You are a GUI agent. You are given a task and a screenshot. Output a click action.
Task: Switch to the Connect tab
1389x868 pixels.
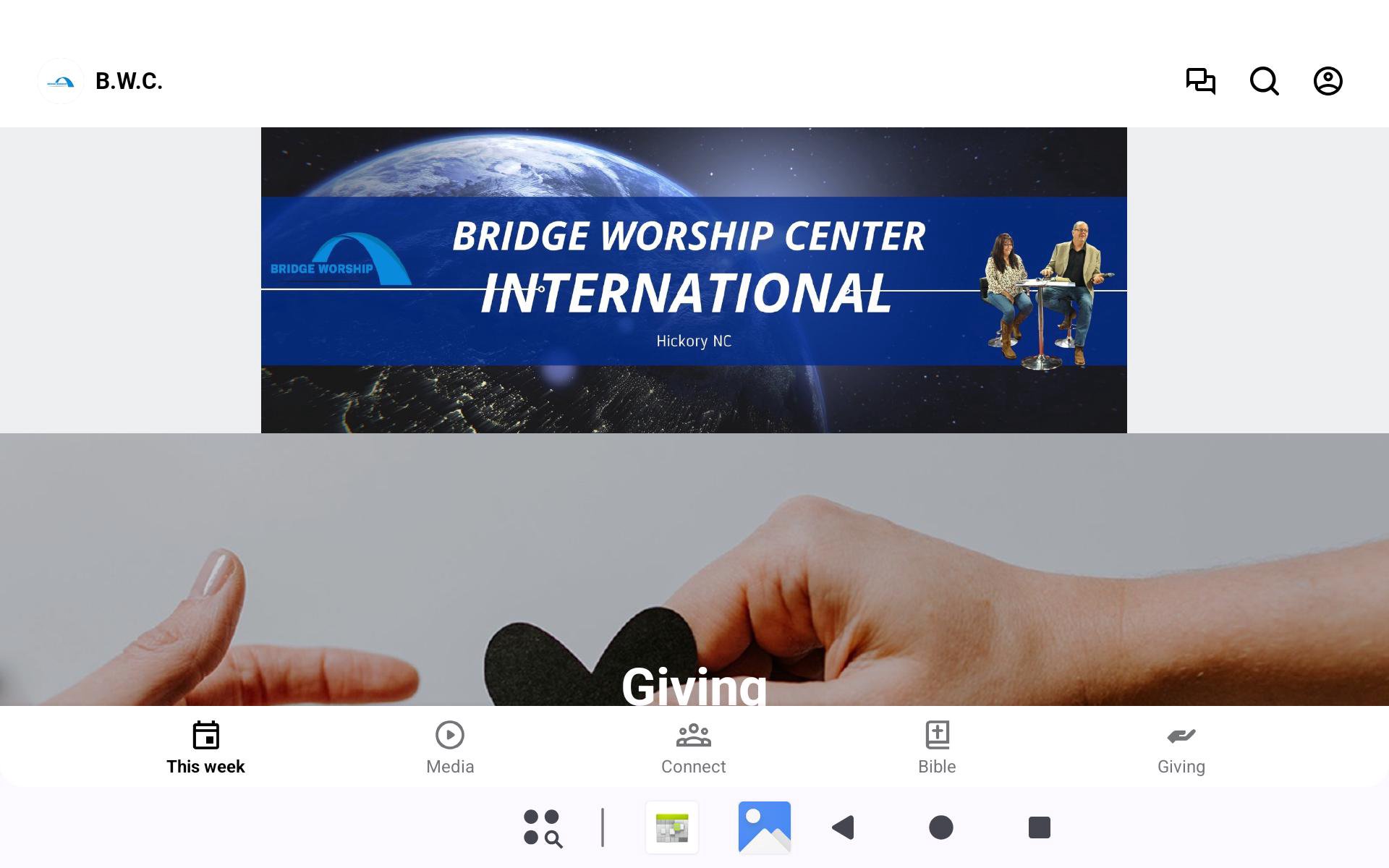(x=693, y=748)
